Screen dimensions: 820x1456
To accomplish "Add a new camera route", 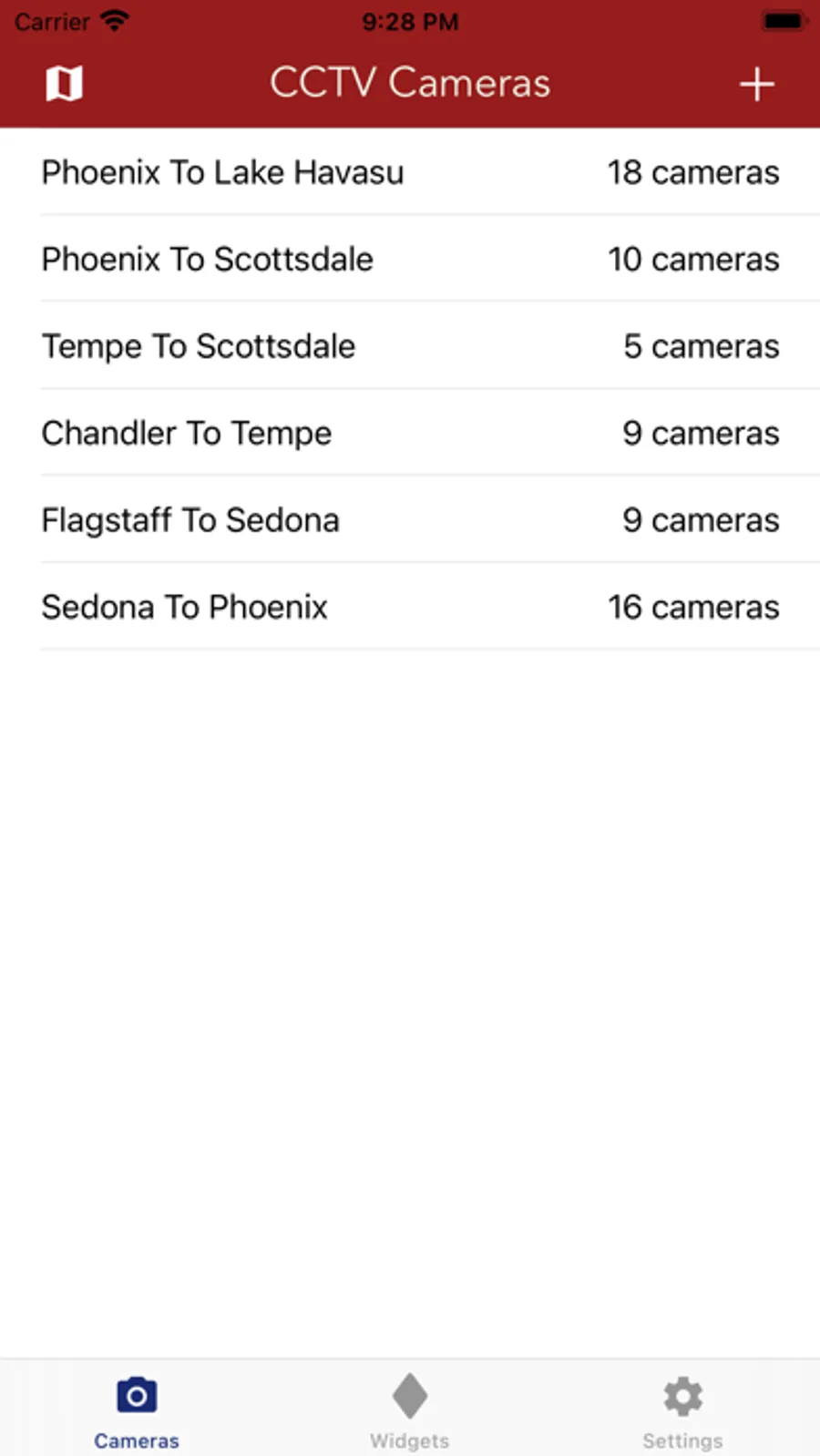I will tap(756, 84).
